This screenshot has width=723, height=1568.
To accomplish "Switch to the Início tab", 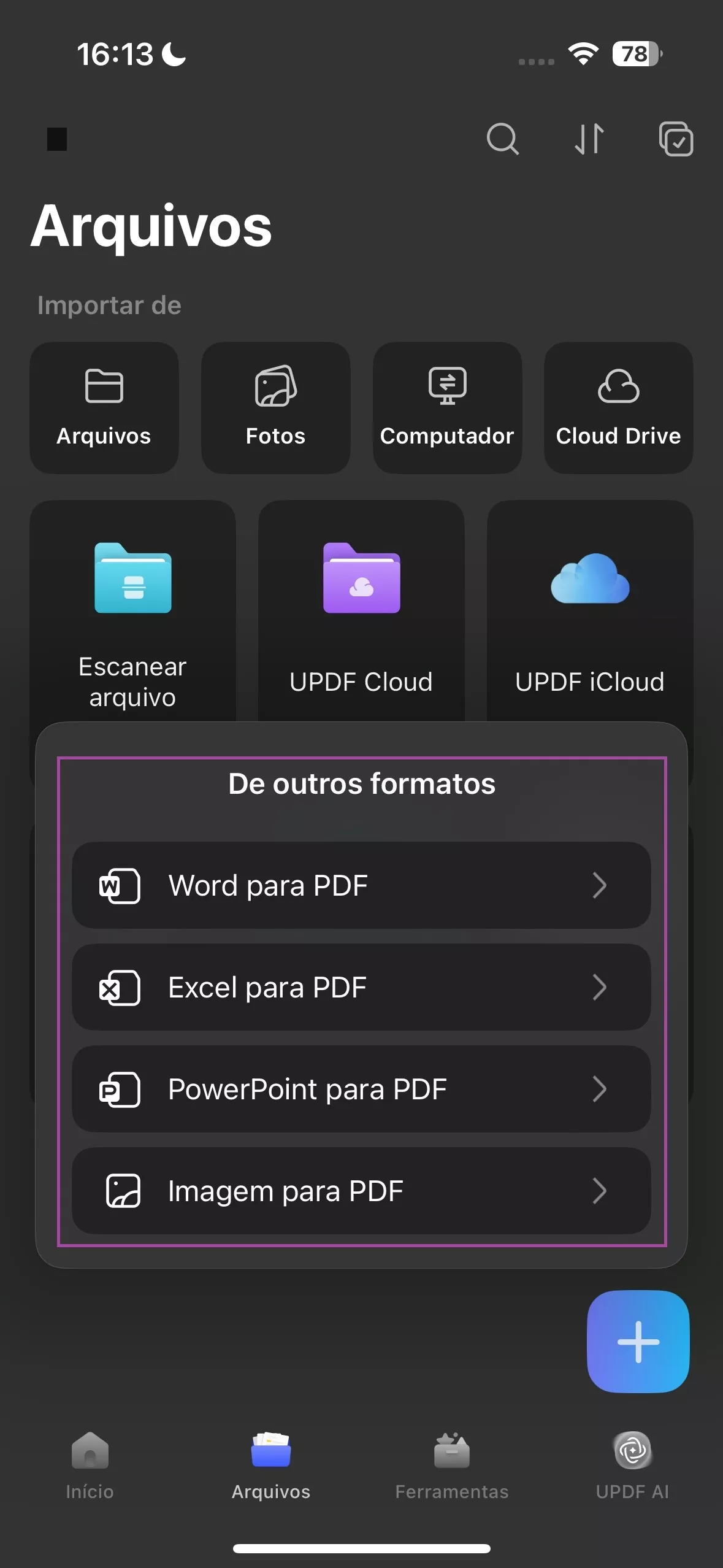I will tap(90, 1472).
